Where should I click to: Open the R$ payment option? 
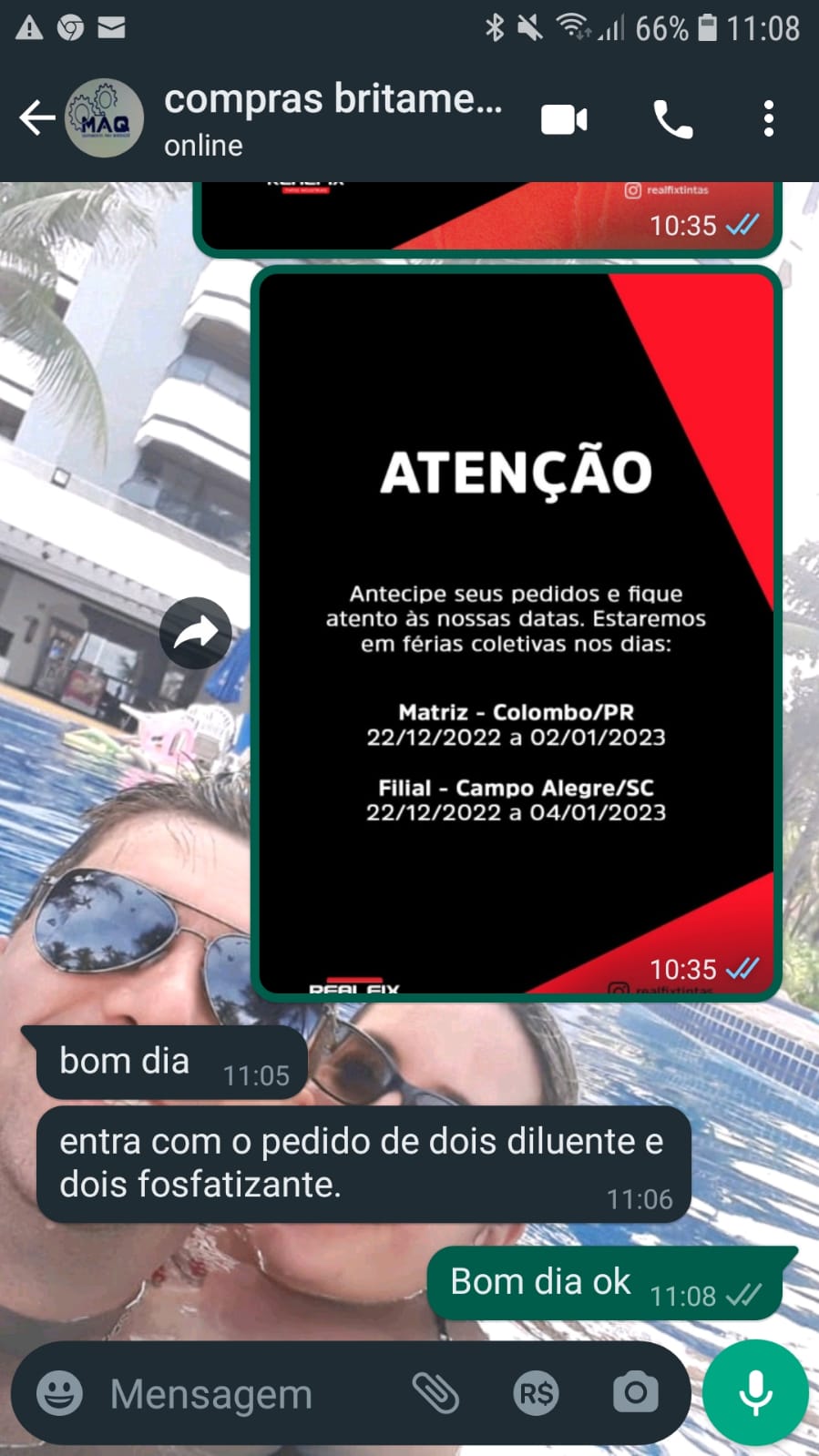pos(536,1393)
